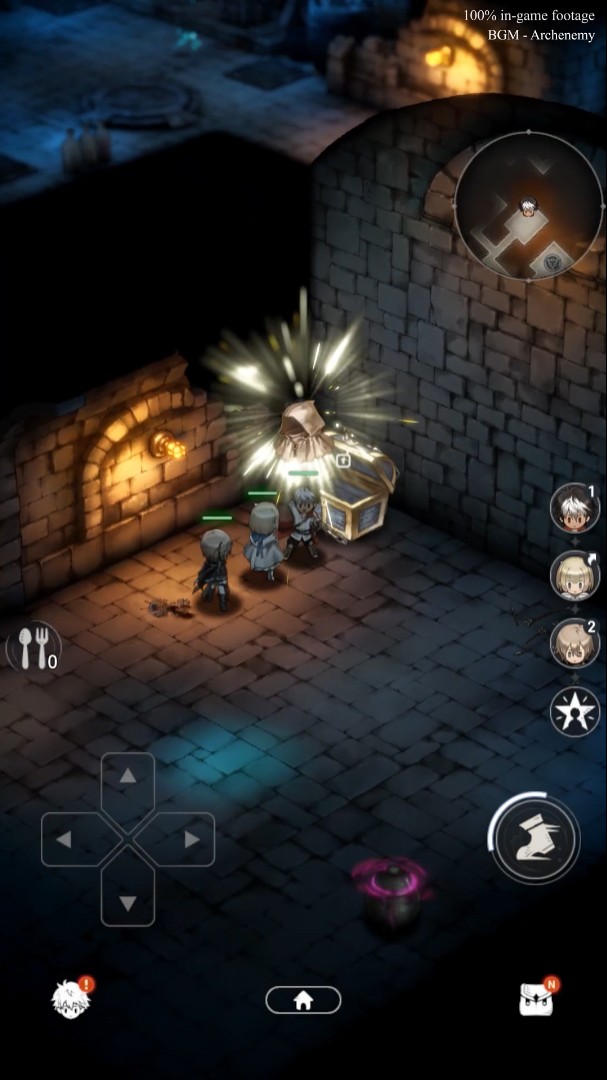Activate the star skill icon

575,712
